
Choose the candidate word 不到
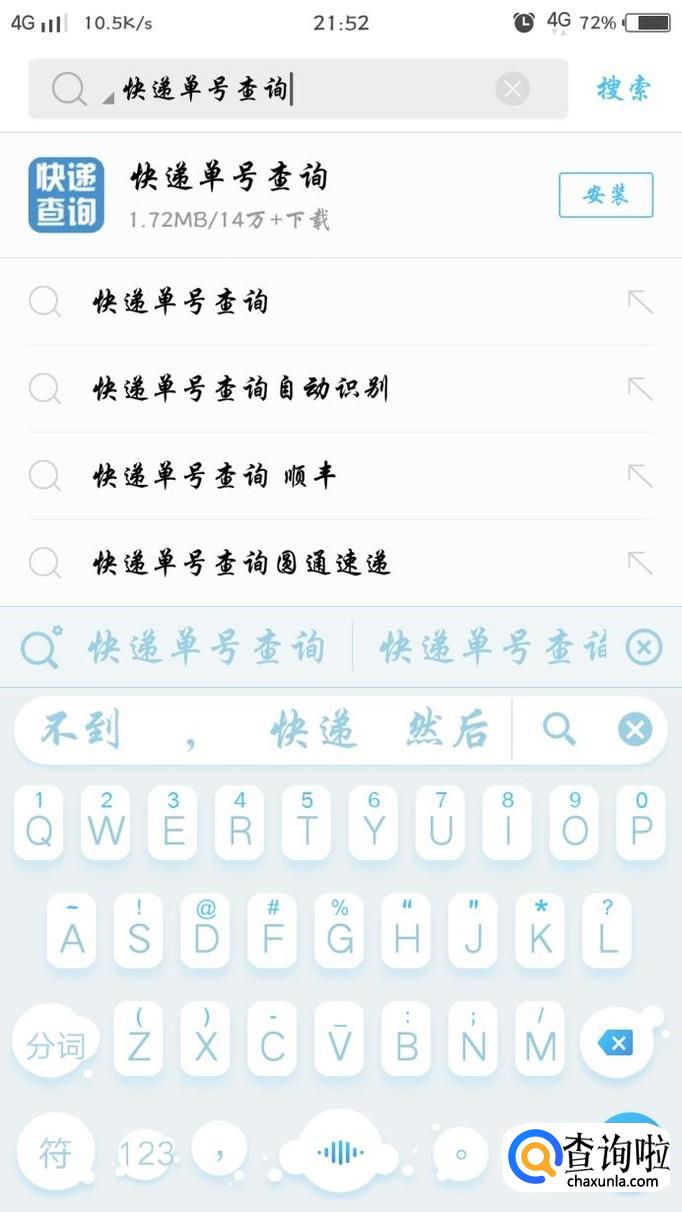(80, 731)
